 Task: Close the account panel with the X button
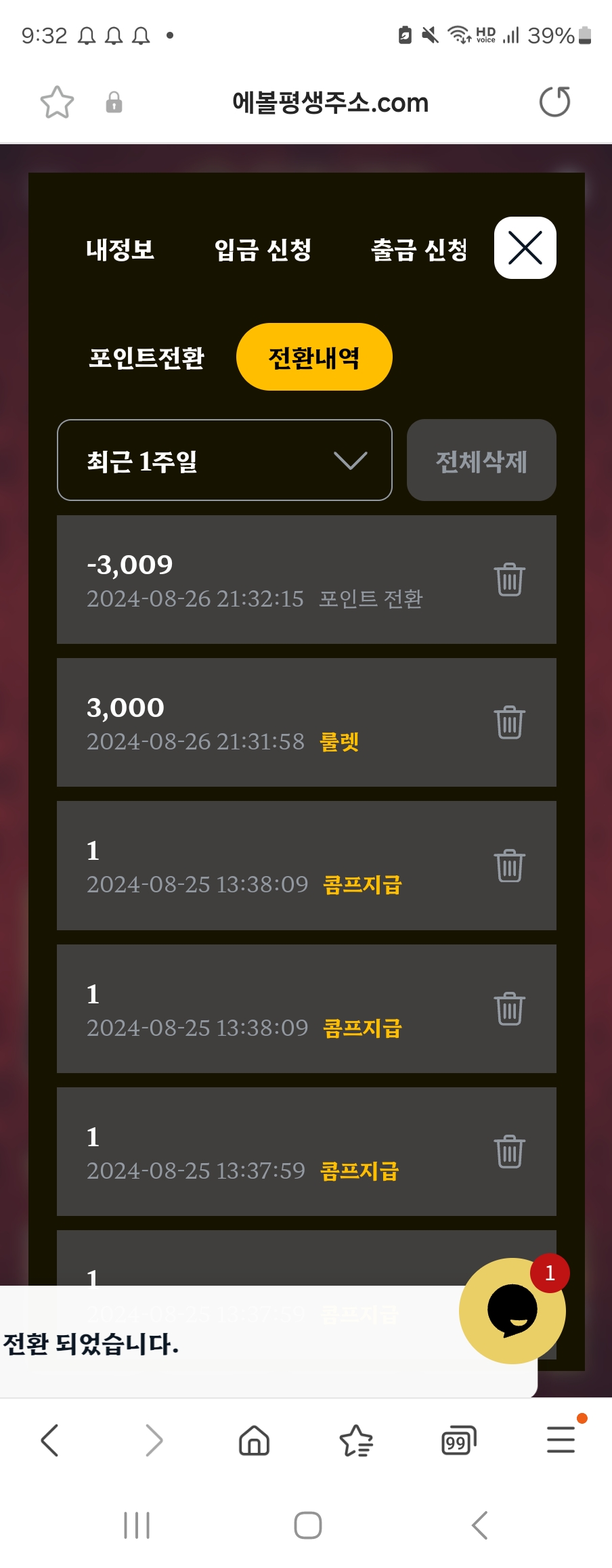click(x=525, y=248)
